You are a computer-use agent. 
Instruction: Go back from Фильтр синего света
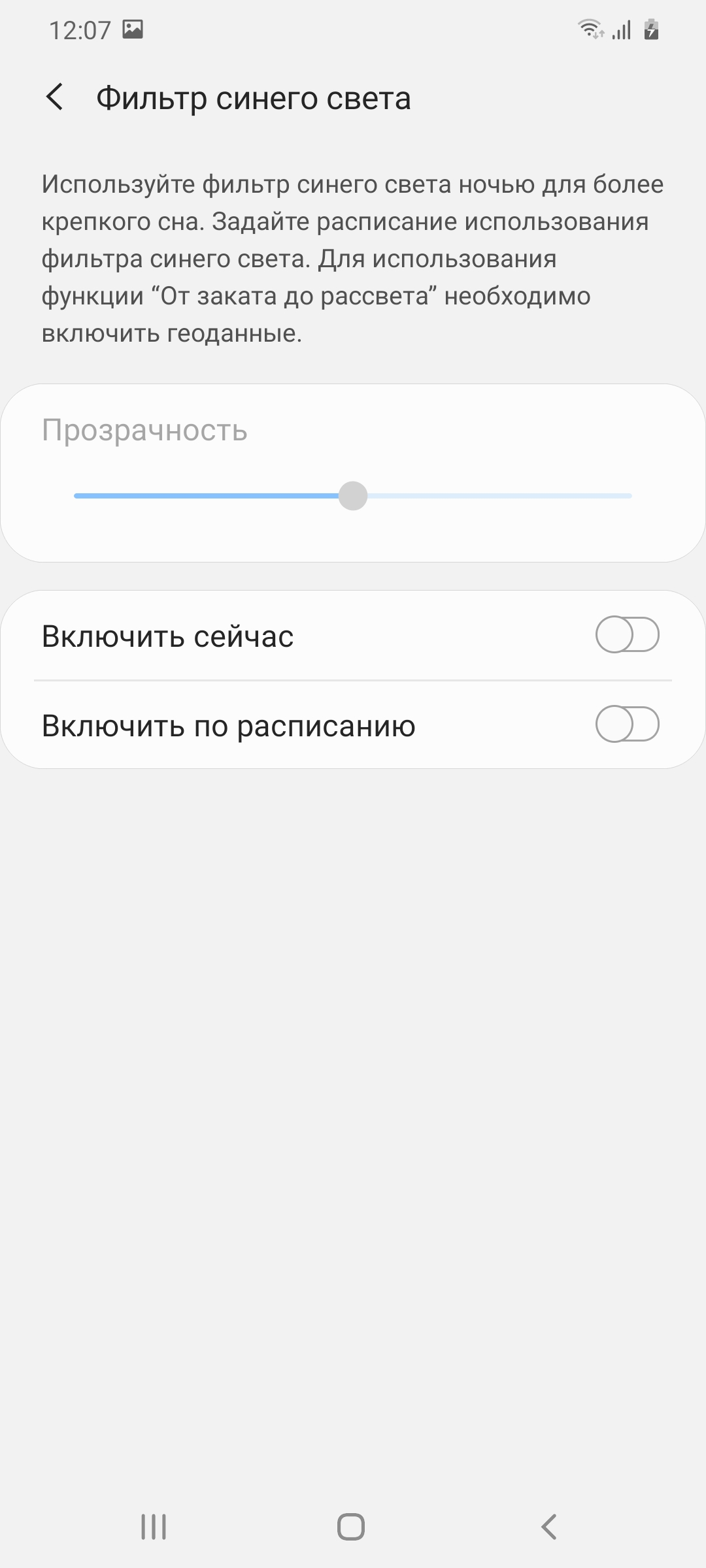coord(55,97)
